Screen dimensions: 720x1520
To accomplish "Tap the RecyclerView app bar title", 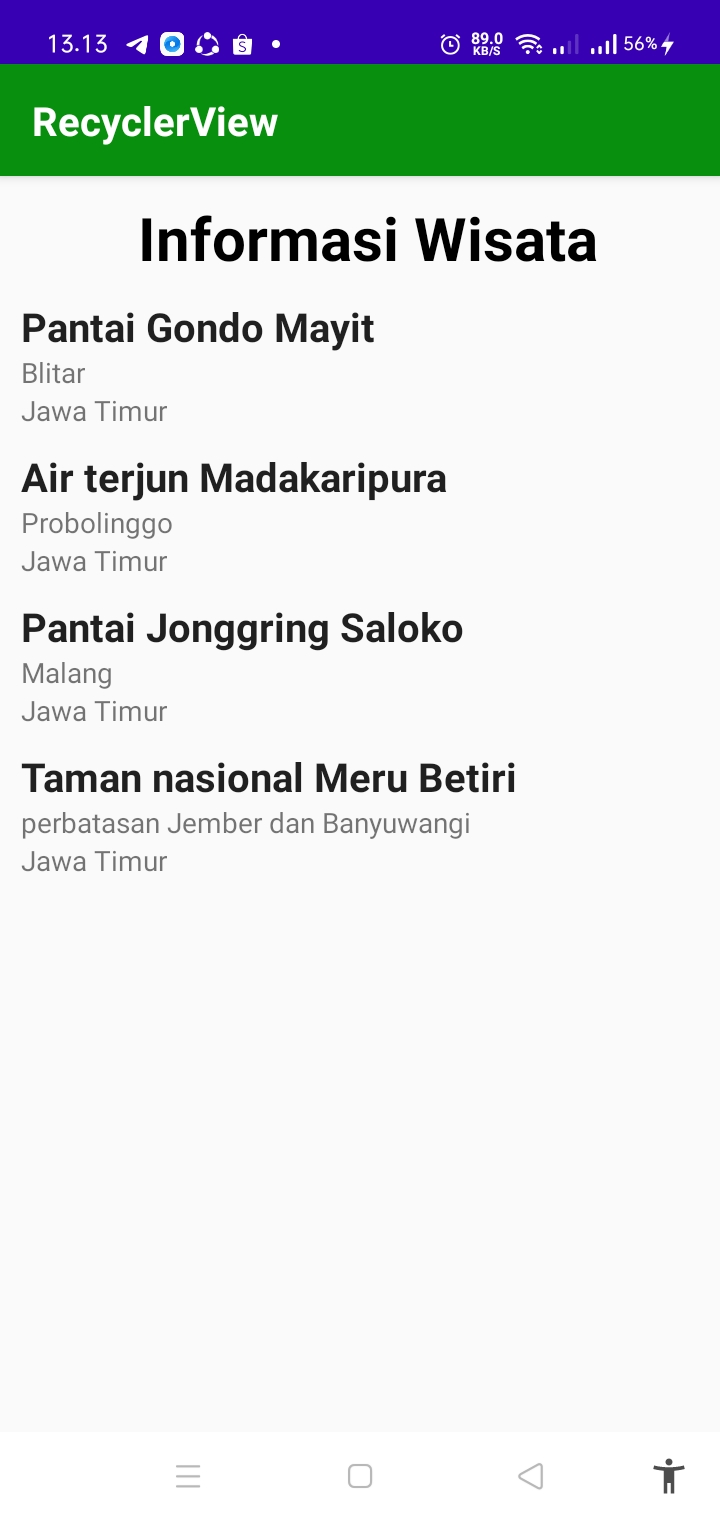I will (x=155, y=121).
